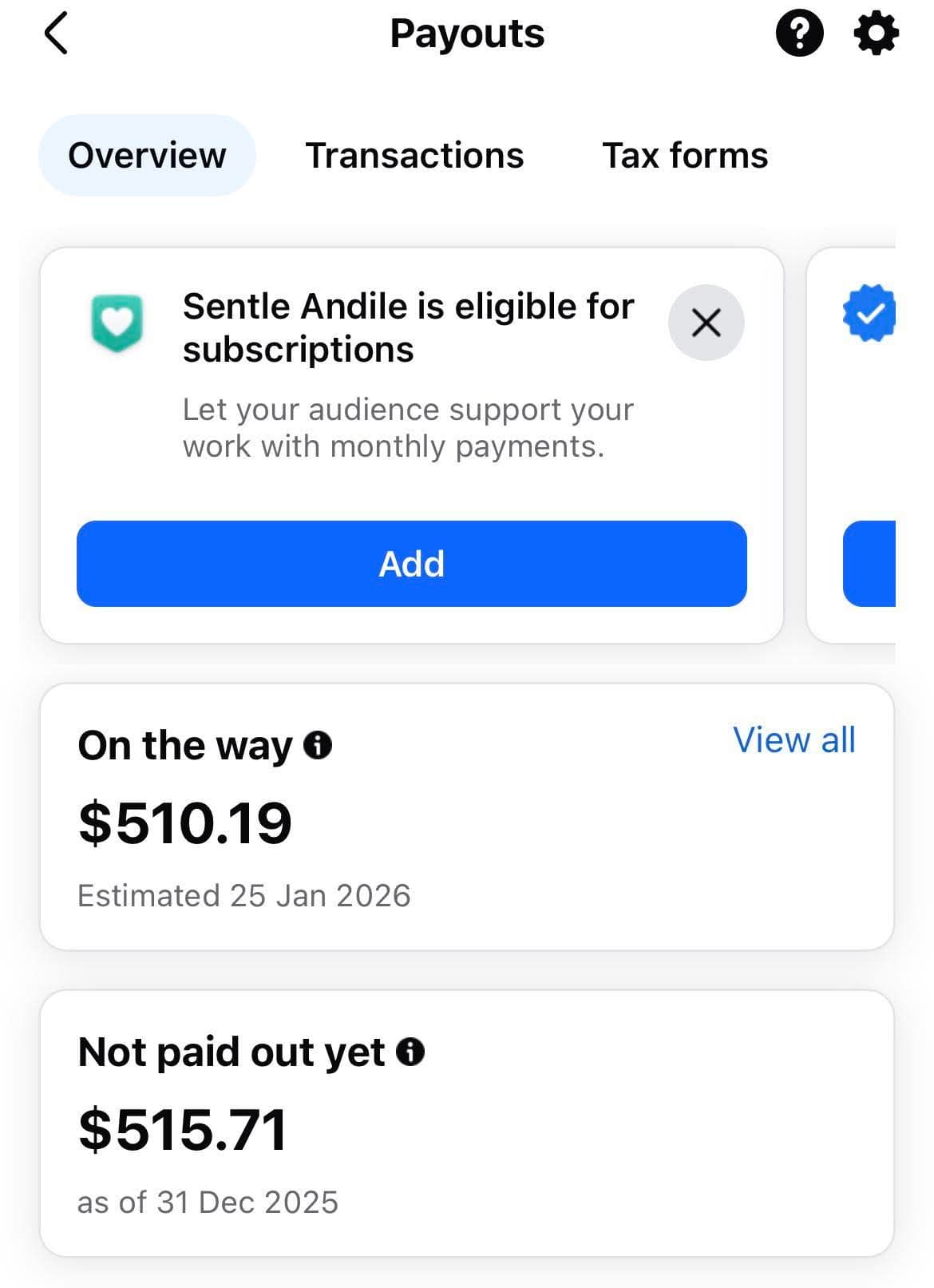Dismiss the subscriptions eligibility card

click(706, 323)
